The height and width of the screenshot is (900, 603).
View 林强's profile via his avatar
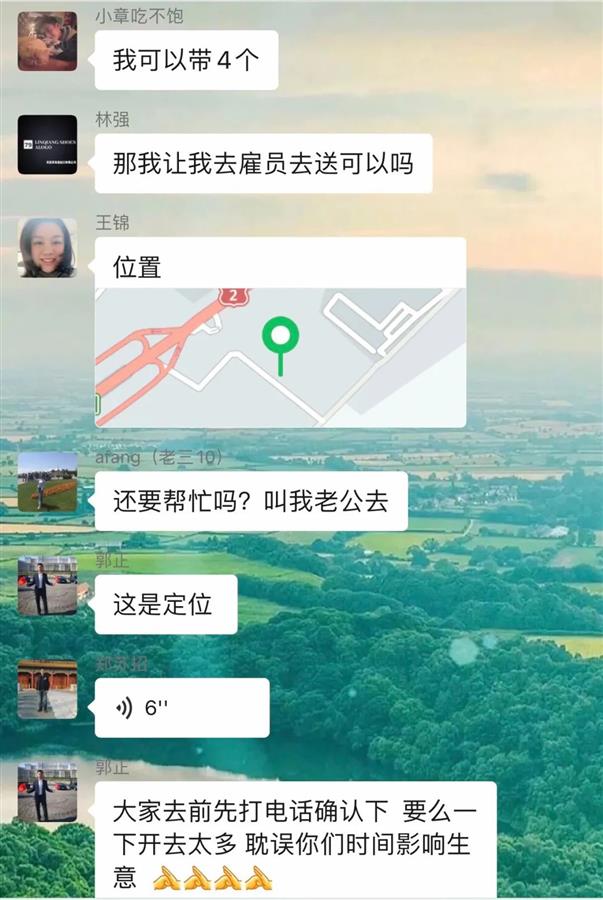[47, 145]
